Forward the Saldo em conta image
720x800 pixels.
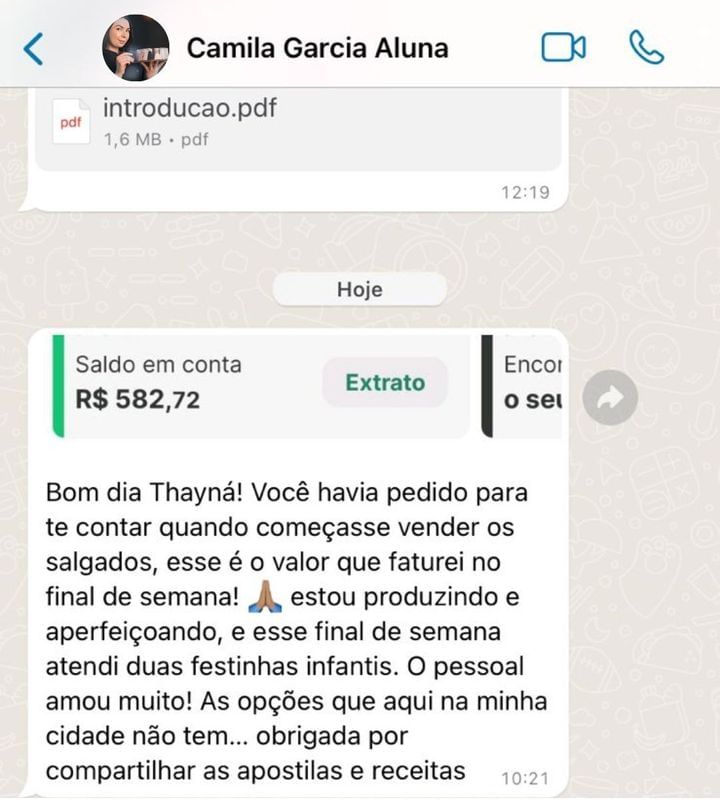[x=609, y=397]
